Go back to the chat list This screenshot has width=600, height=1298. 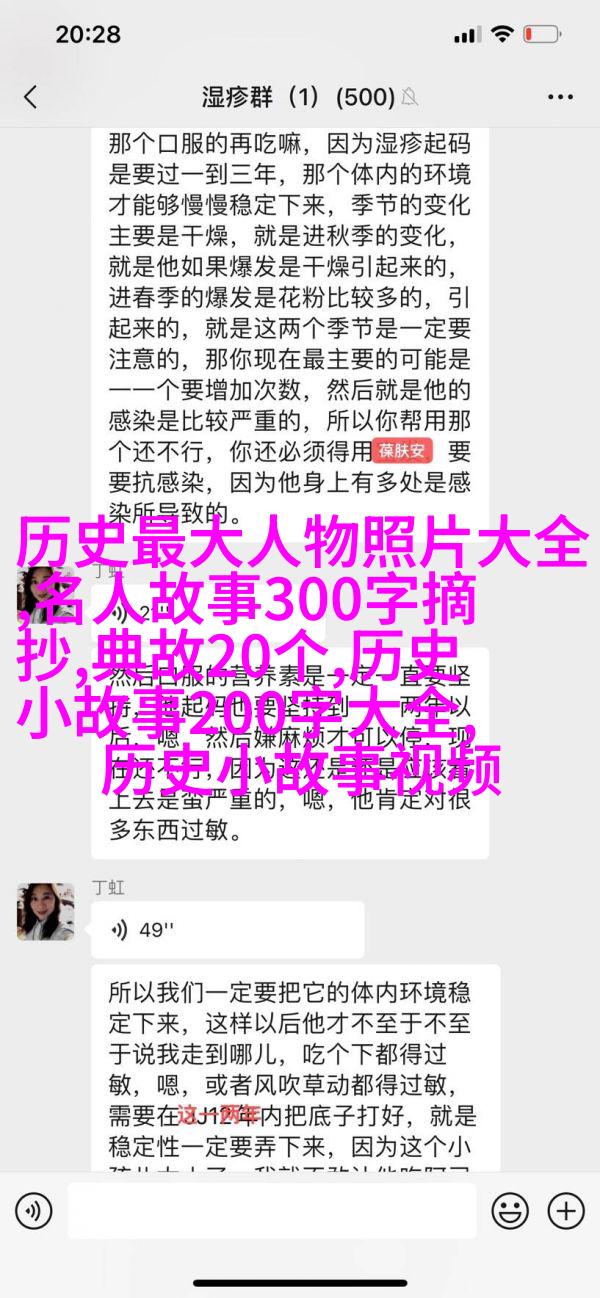pyautogui.click(x=30, y=97)
